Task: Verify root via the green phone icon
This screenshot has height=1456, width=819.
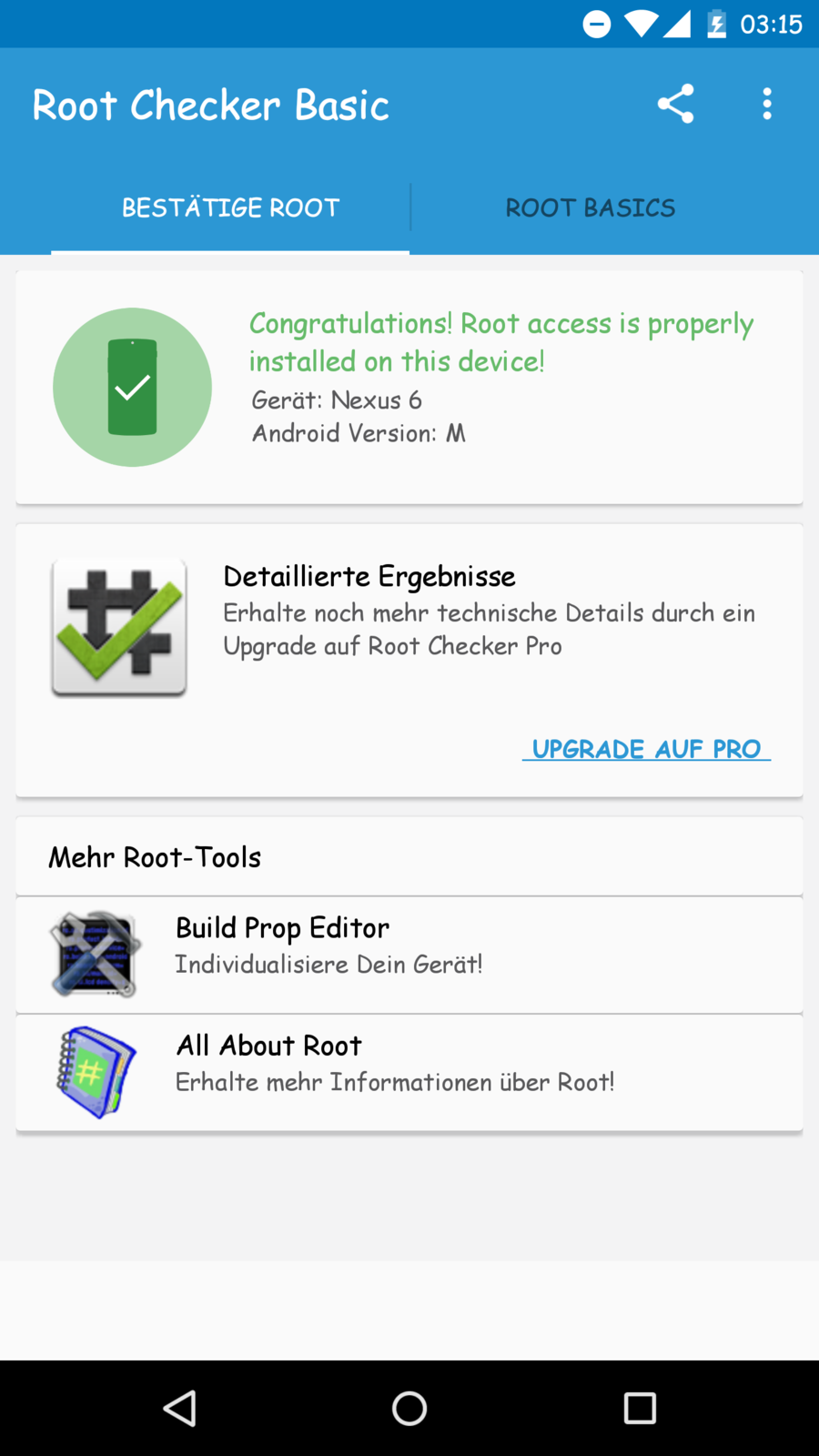Action: pos(133,388)
